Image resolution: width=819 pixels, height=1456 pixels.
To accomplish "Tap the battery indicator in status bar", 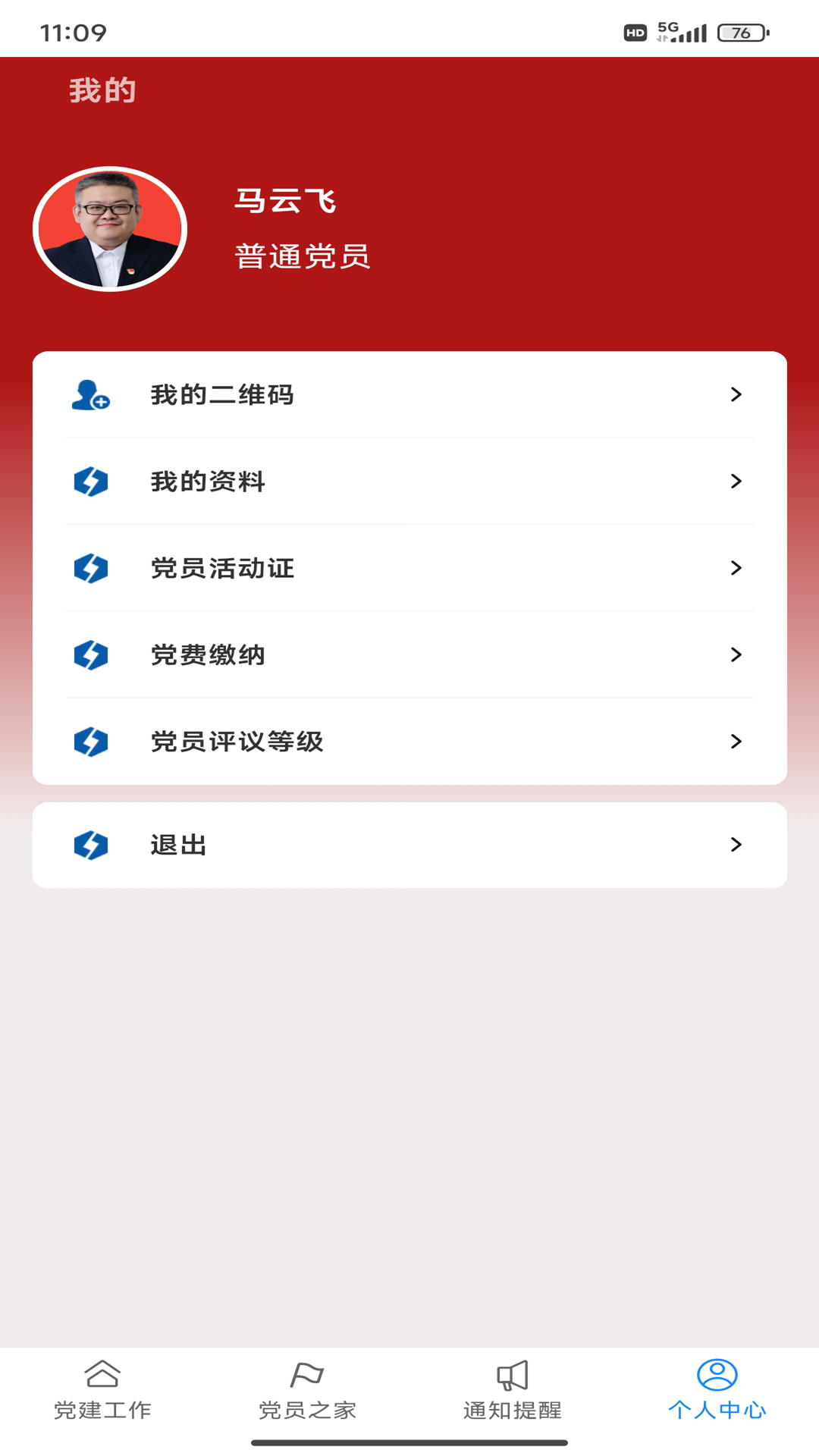I will (738, 32).
